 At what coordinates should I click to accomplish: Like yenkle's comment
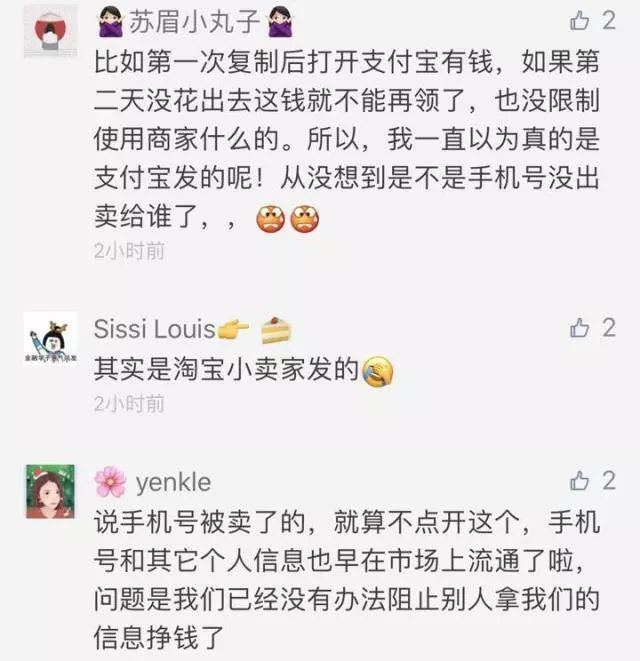(580, 481)
